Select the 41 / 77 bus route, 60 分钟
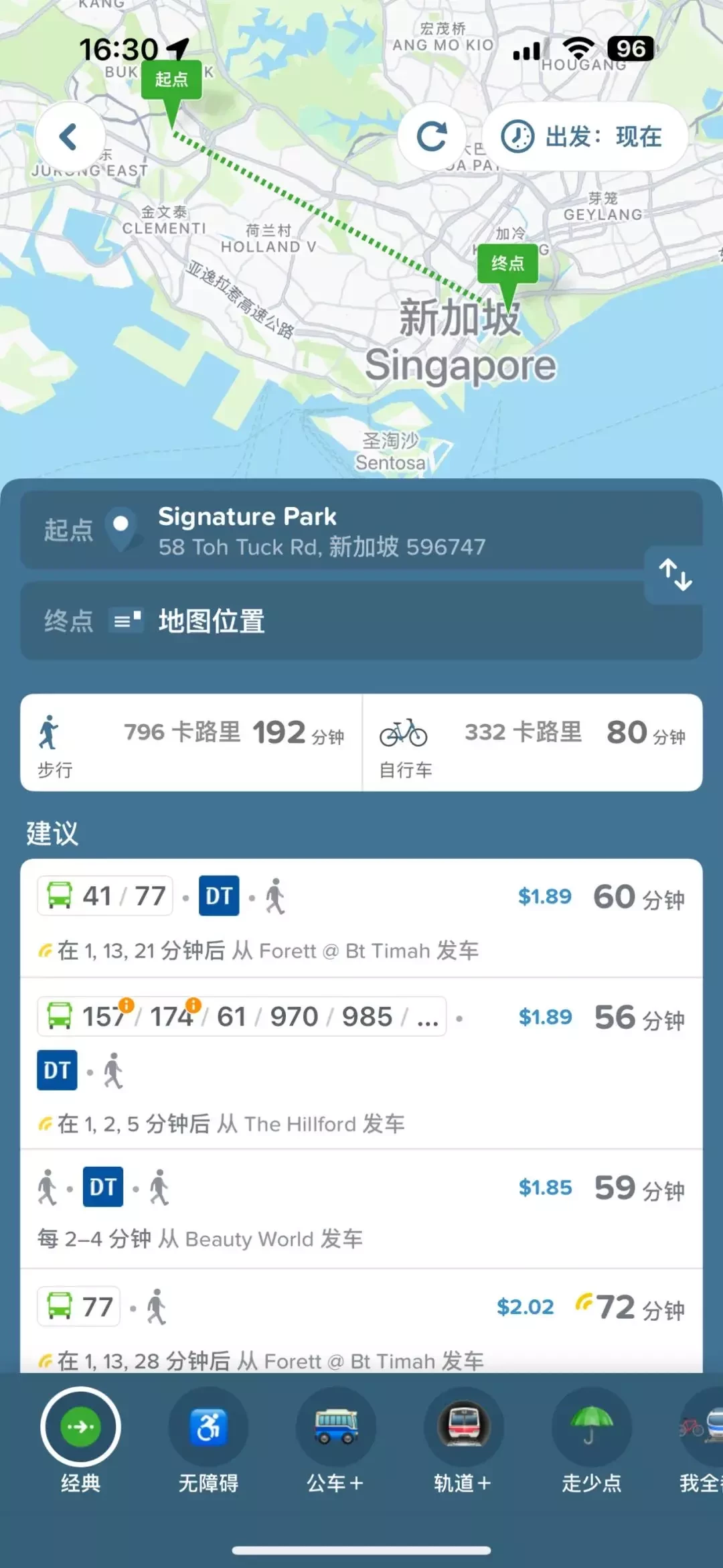Image resolution: width=723 pixels, height=1568 pixels. (361, 918)
